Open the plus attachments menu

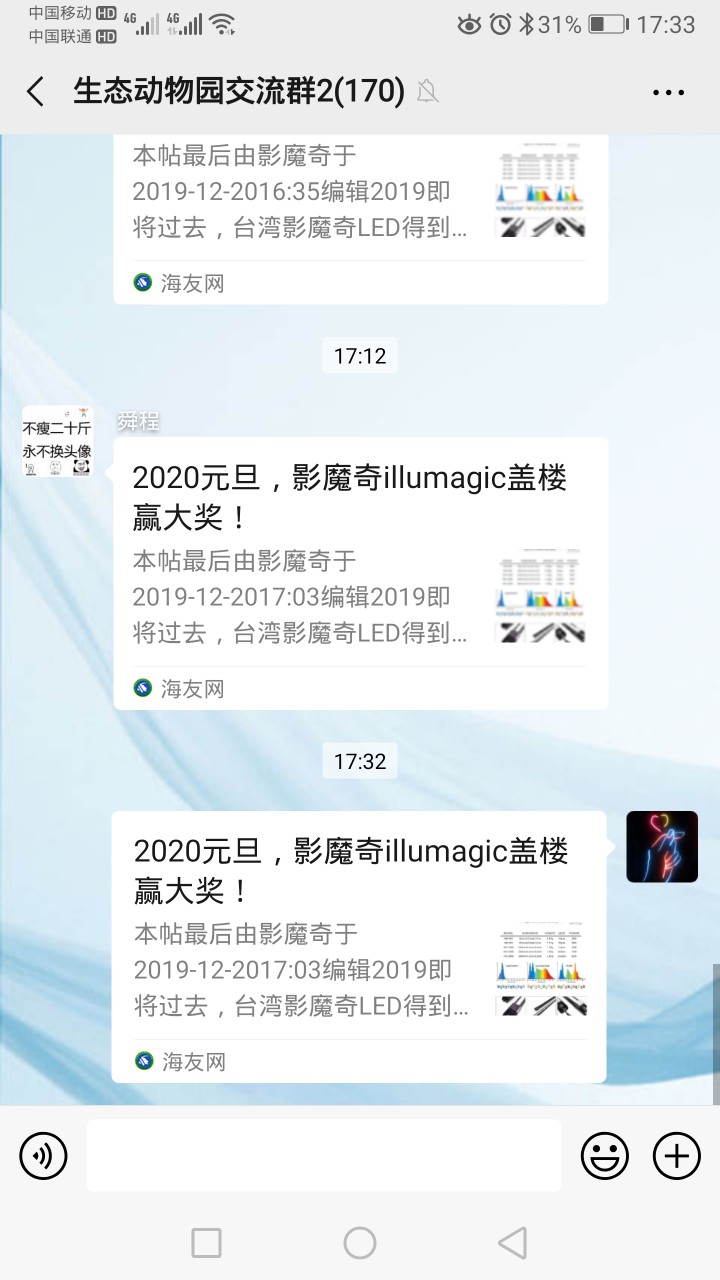[676, 1157]
